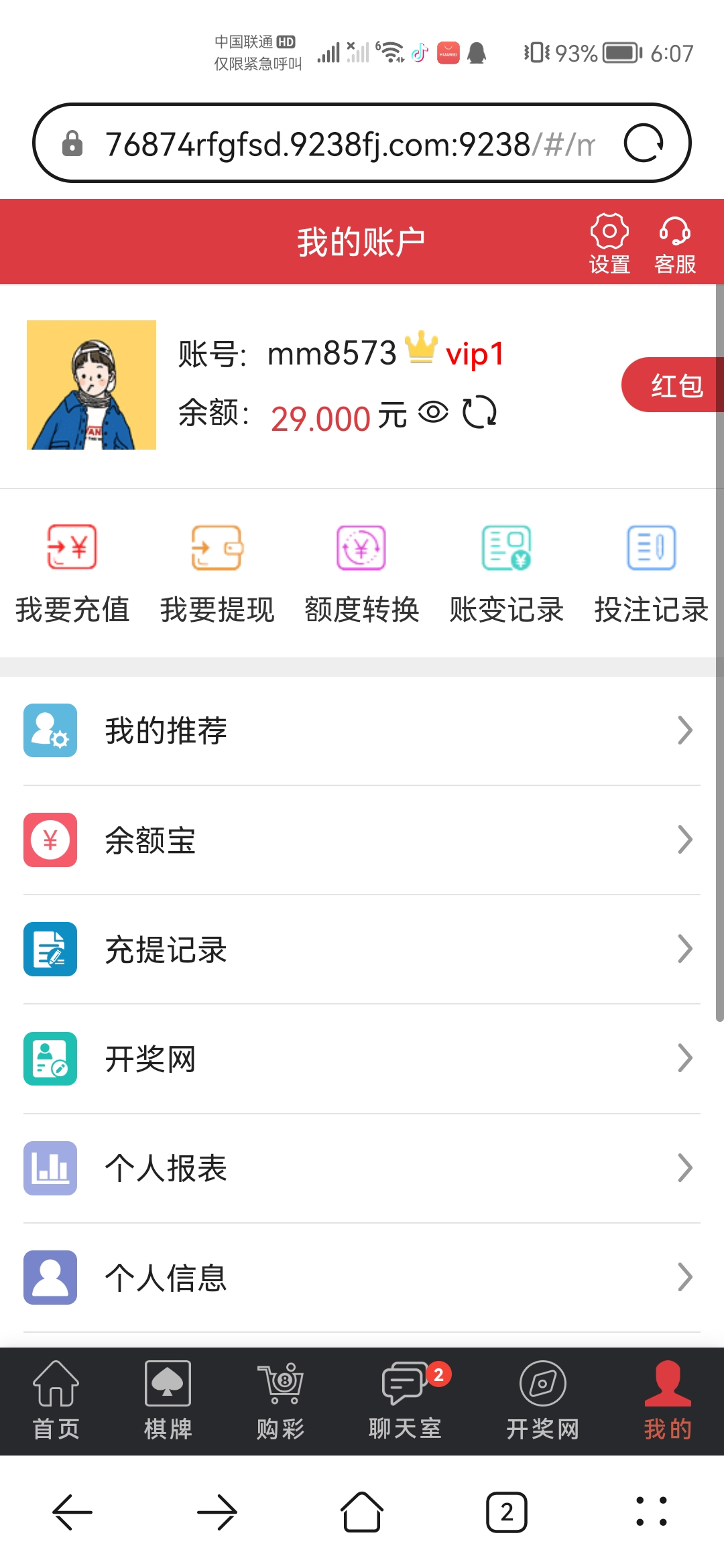Screen dimensions: 724x1568
Task: Reload the page in the address bar
Action: tap(644, 143)
